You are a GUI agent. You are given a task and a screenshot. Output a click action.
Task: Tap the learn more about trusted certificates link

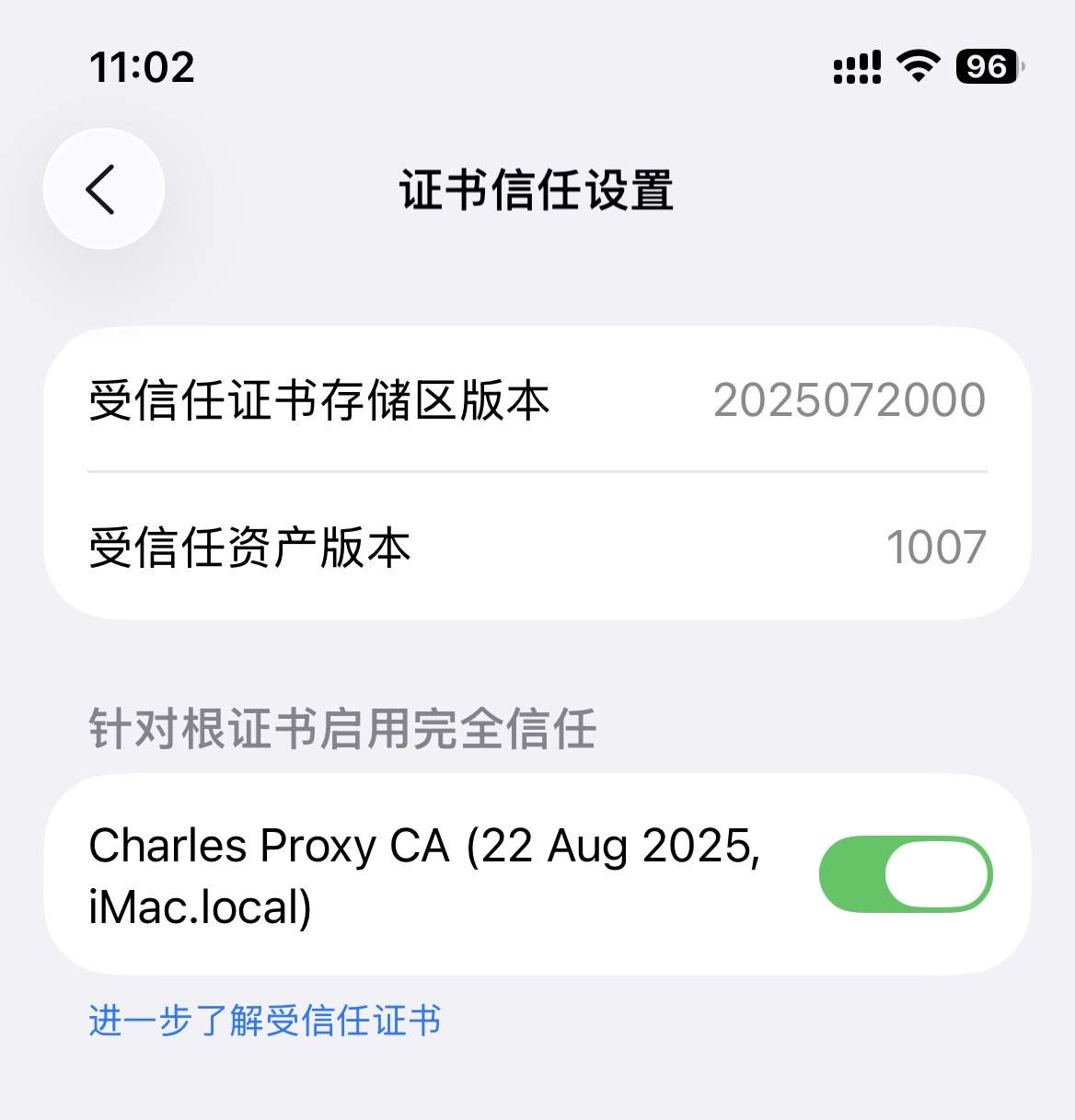263,1020
